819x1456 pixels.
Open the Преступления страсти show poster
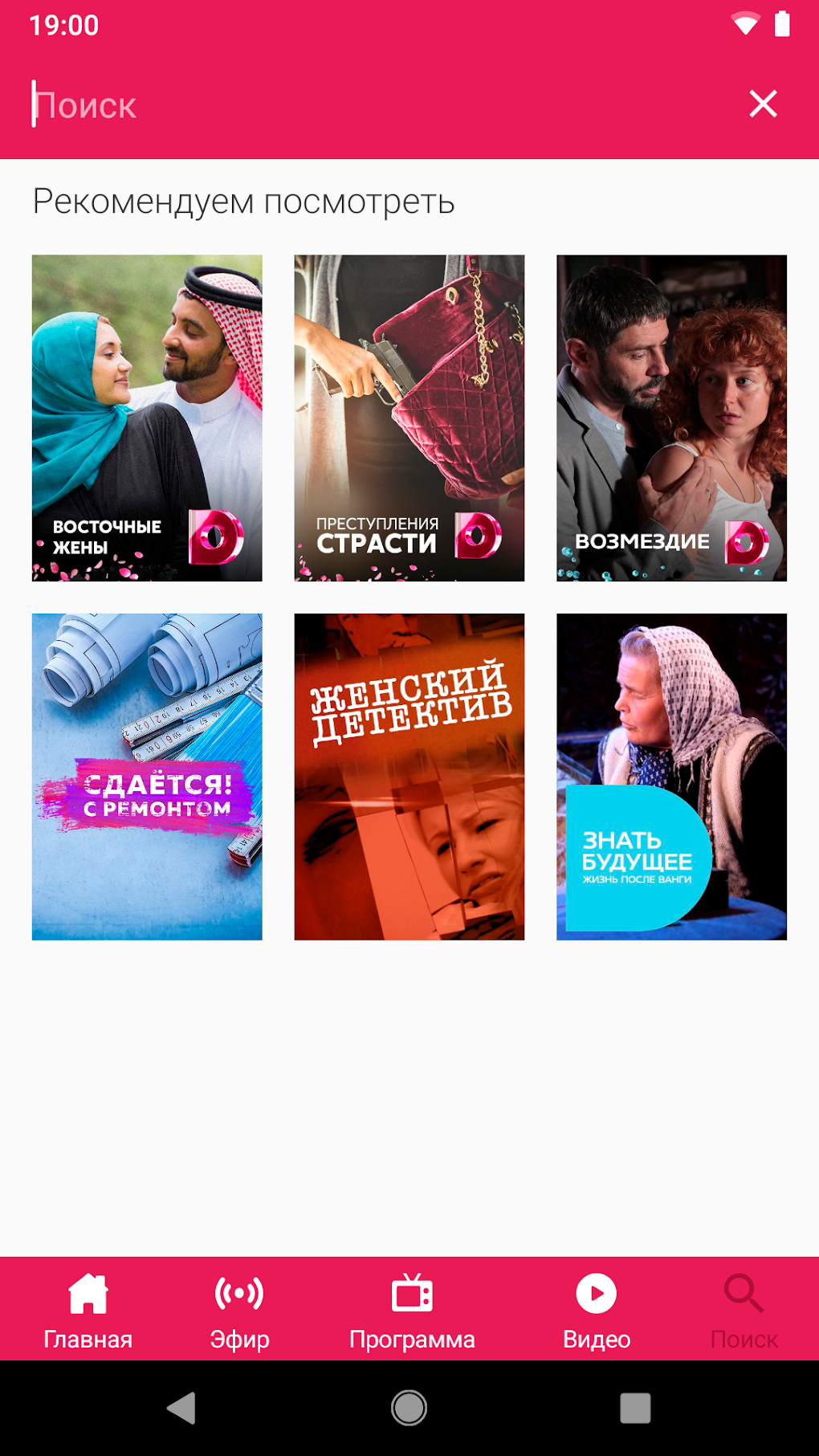[409, 418]
